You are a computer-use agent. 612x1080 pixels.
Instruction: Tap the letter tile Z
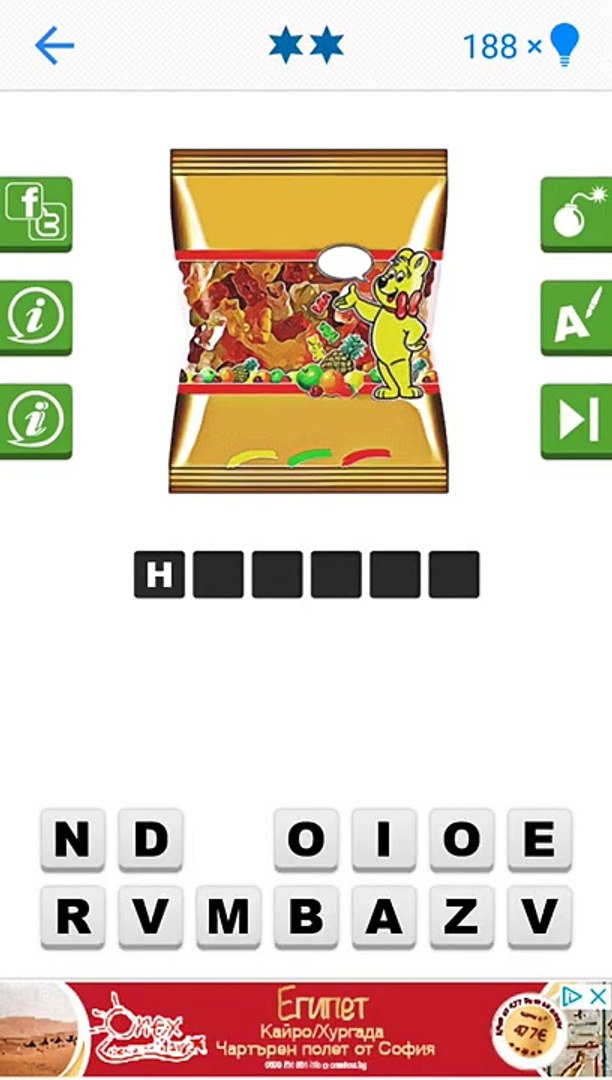tap(461, 916)
